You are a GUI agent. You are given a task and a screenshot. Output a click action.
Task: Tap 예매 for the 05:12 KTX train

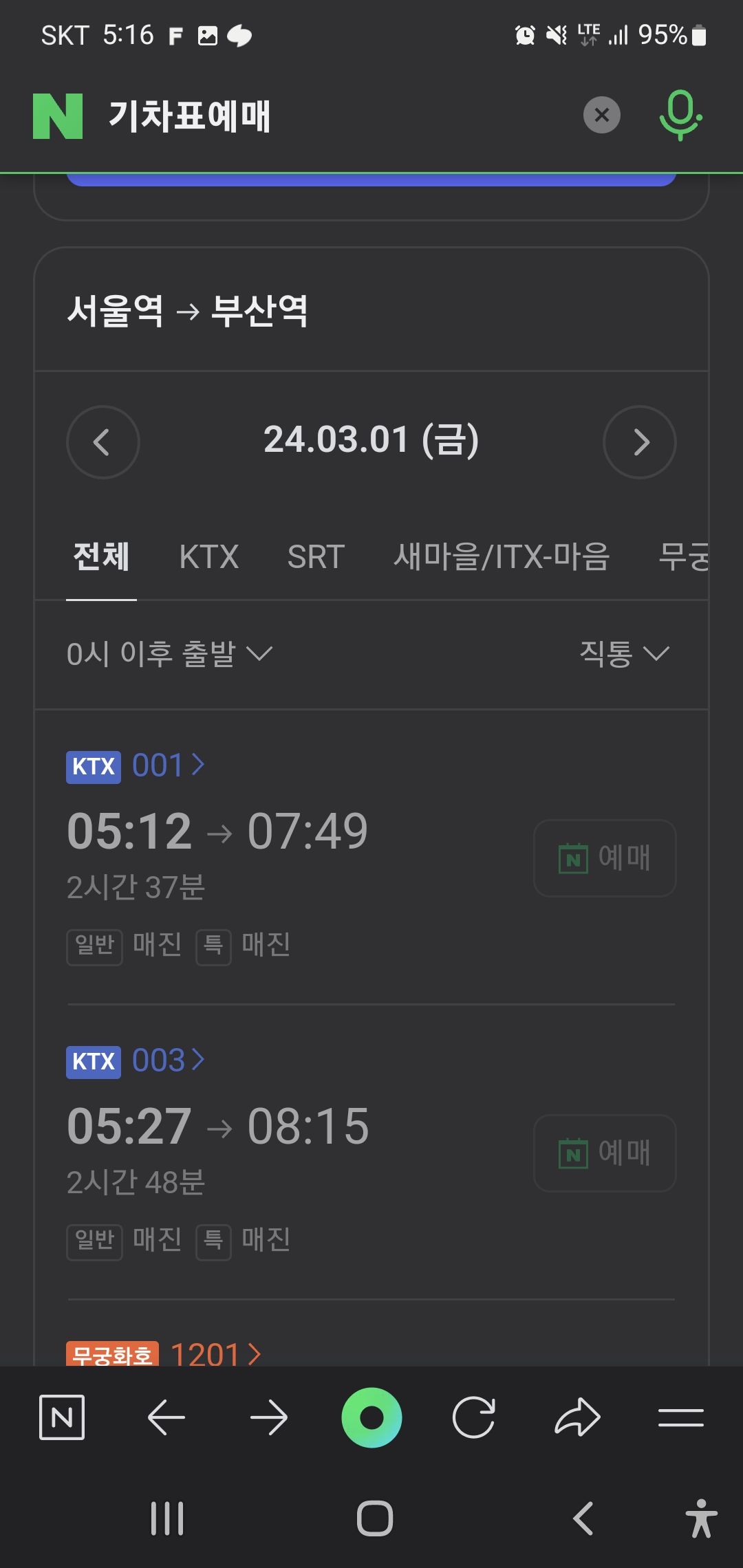pyautogui.click(x=604, y=859)
